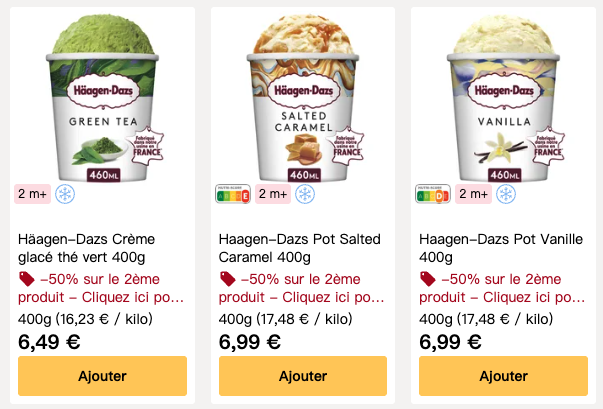Image resolution: width=603 pixels, height=409 pixels.
Task: Open the -50% promo link under Salted Caramel
Action: pos(302,288)
